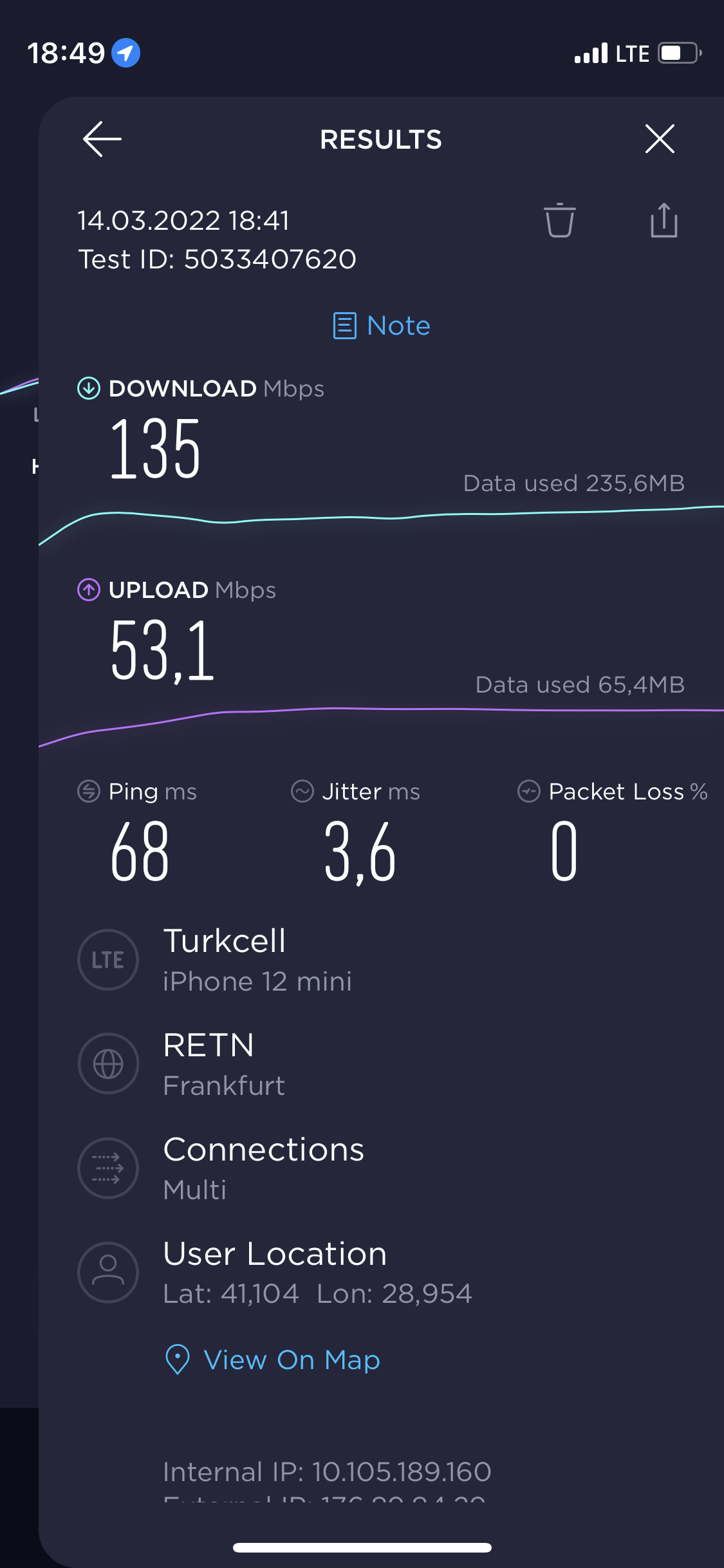Viewport: 724px width, 1568px height.
Task: Add a Note to this result
Action: pyautogui.click(x=382, y=326)
